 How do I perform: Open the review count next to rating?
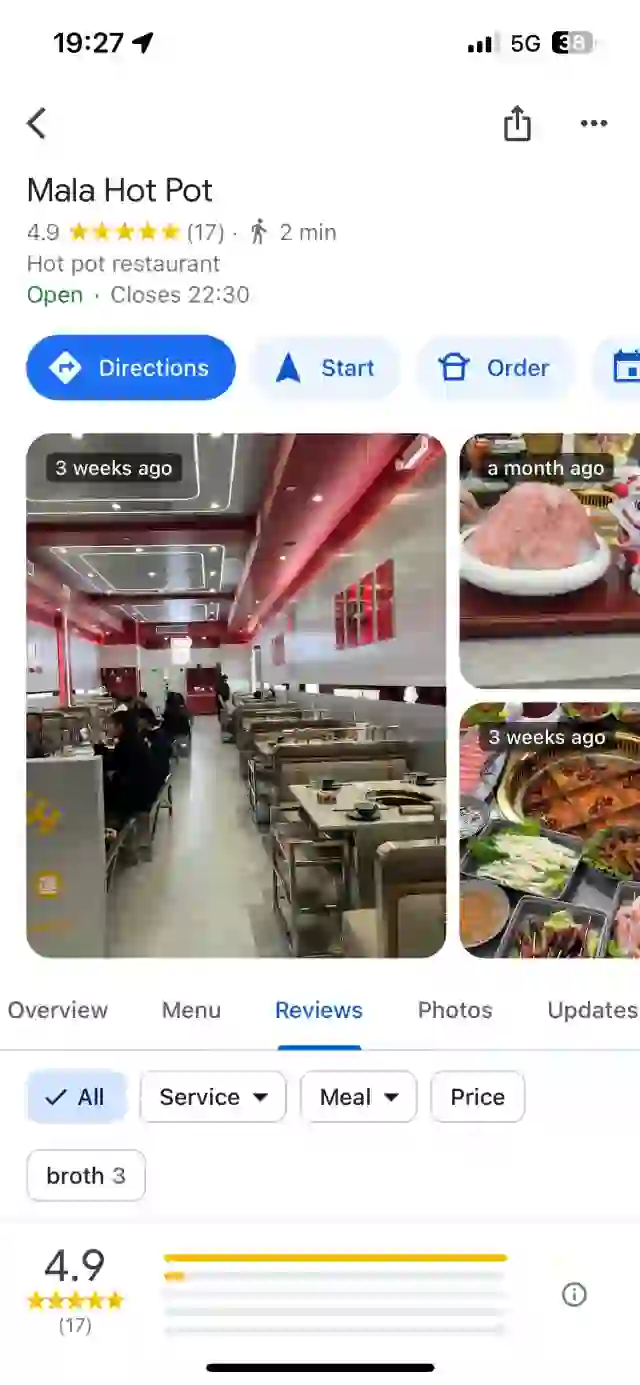pyautogui.click(x=206, y=232)
